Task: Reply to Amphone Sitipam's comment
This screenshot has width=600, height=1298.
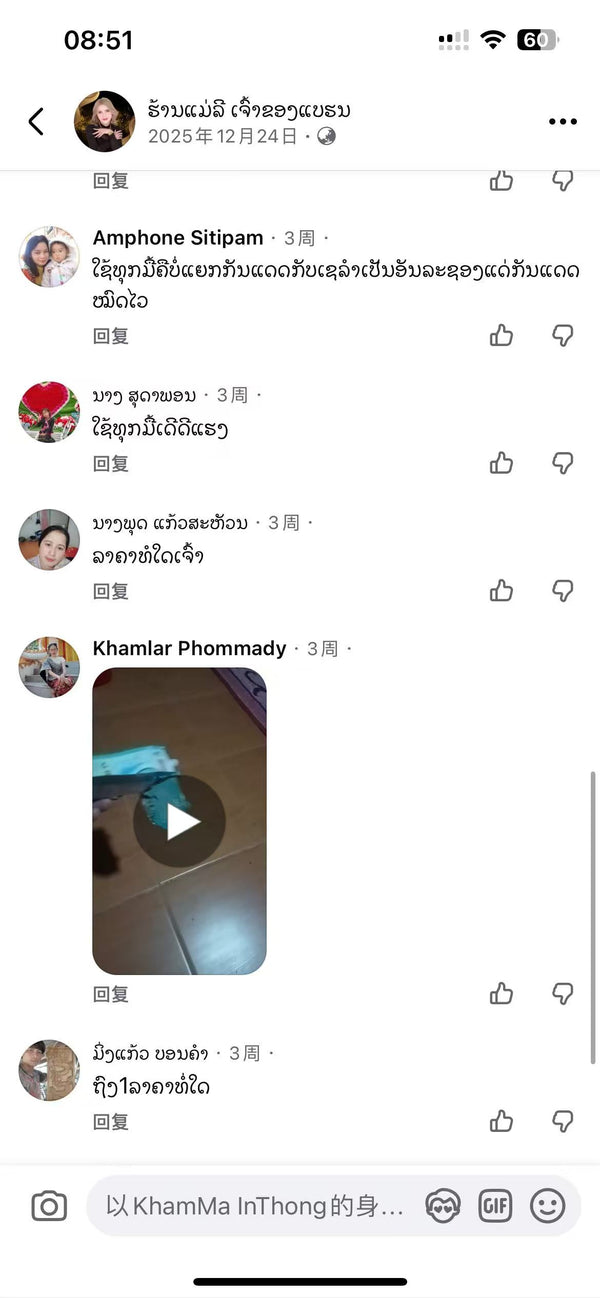Action: pos(111,336)
